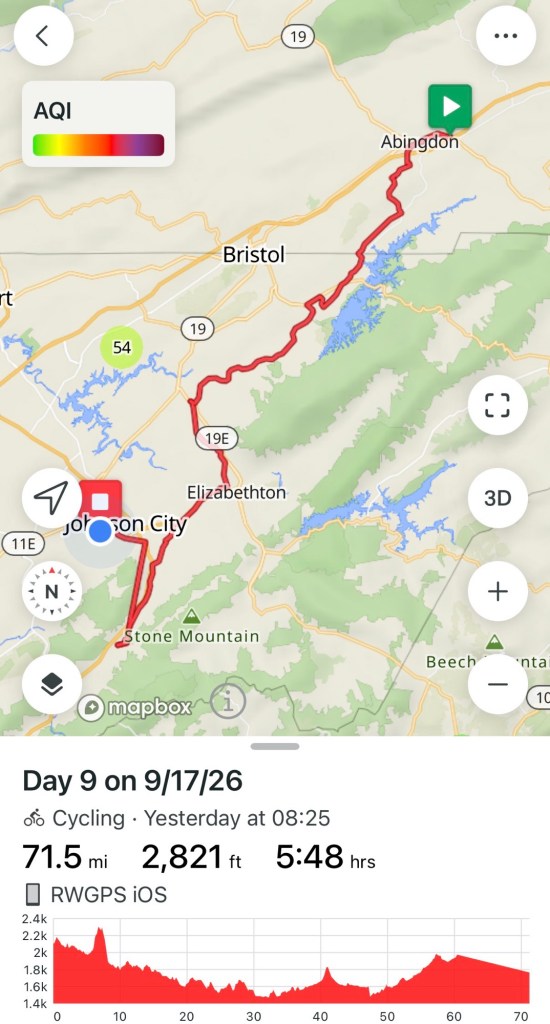
Task: Go back using the top-left arrow
Action: click(43, 36)
